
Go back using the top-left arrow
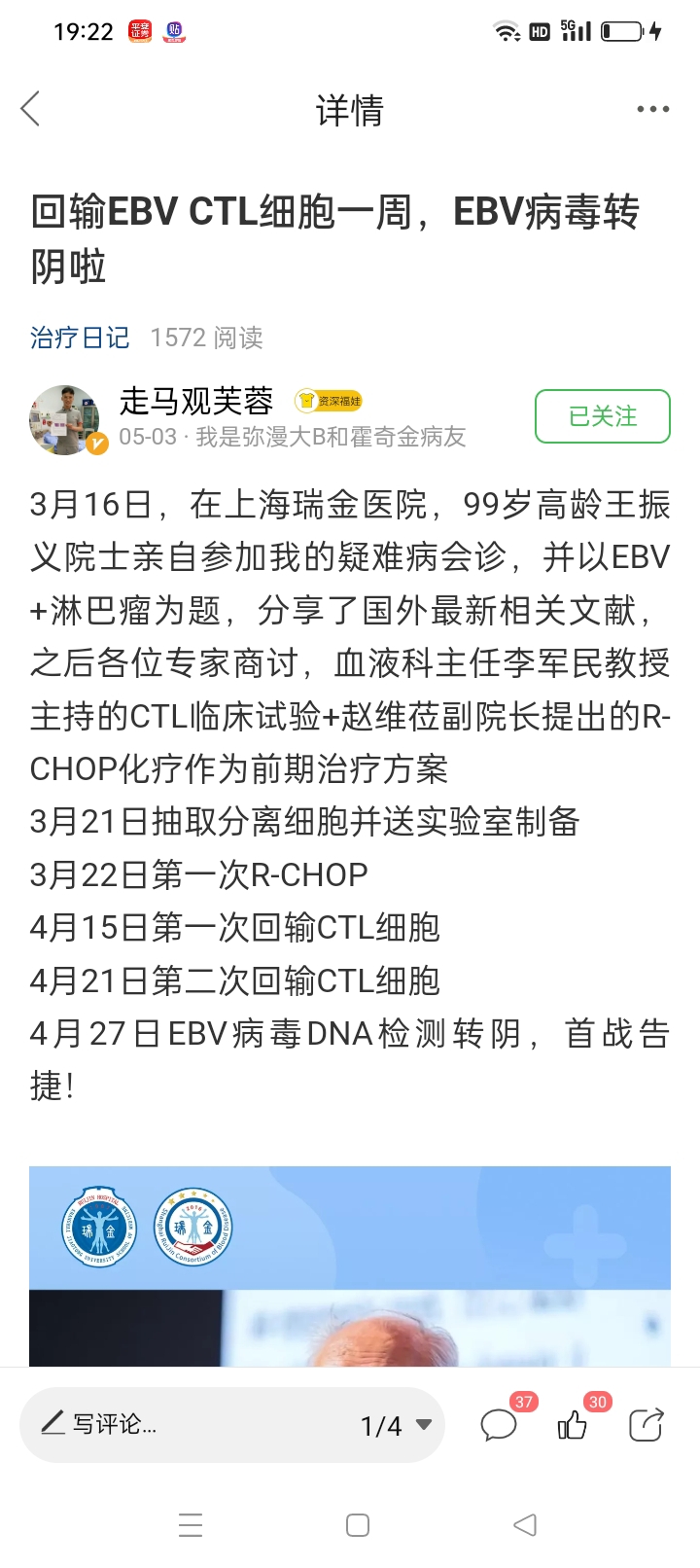[30, 109]
